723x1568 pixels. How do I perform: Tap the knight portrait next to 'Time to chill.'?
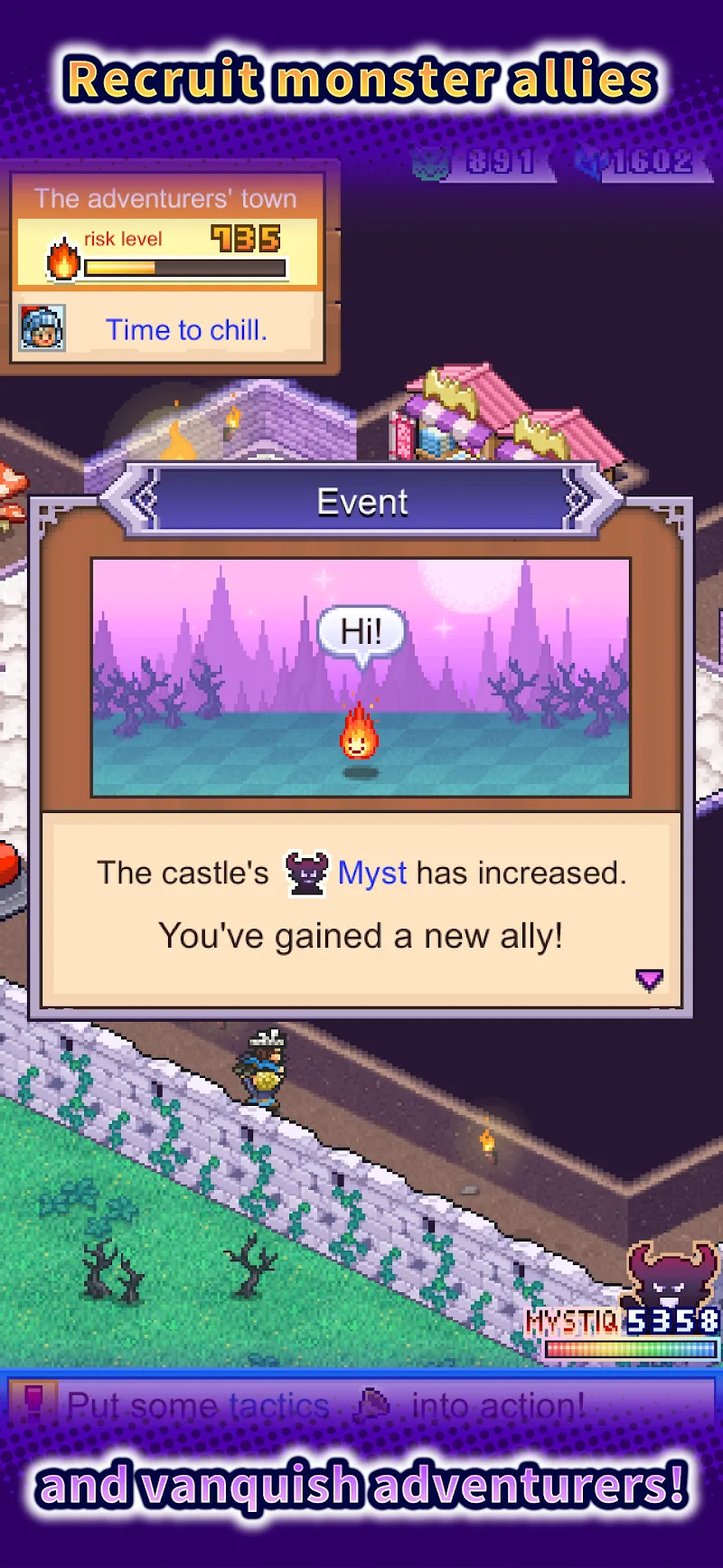42,328
